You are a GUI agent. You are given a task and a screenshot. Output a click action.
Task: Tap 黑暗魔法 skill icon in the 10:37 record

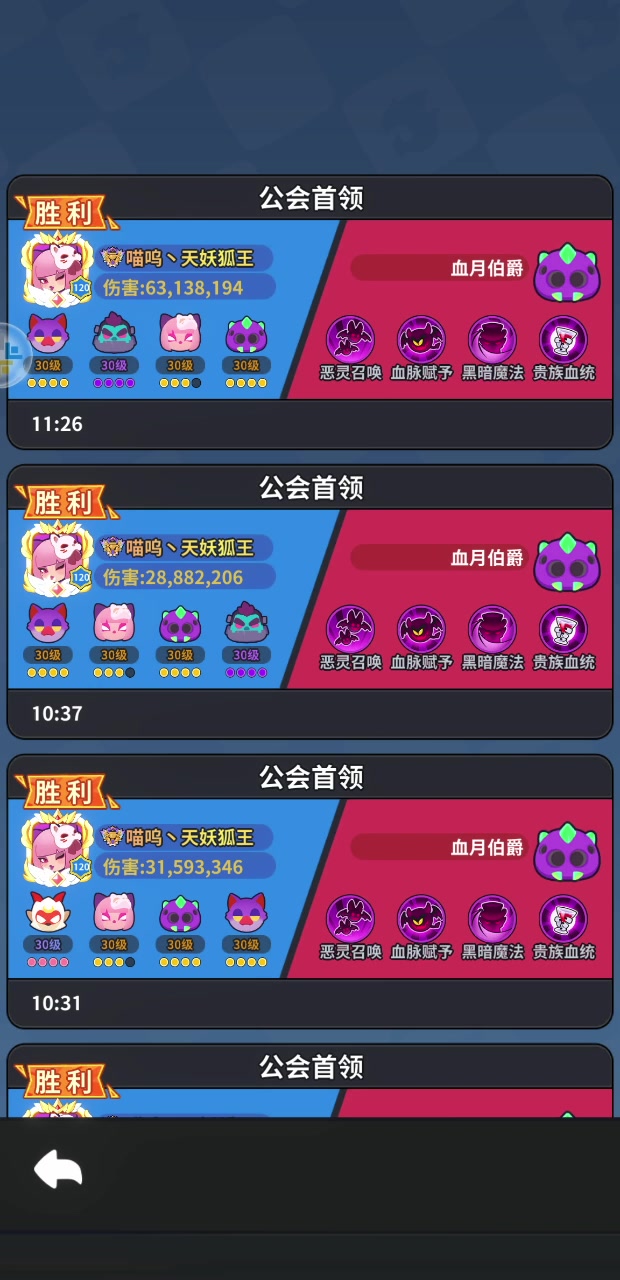coord(492,630)
